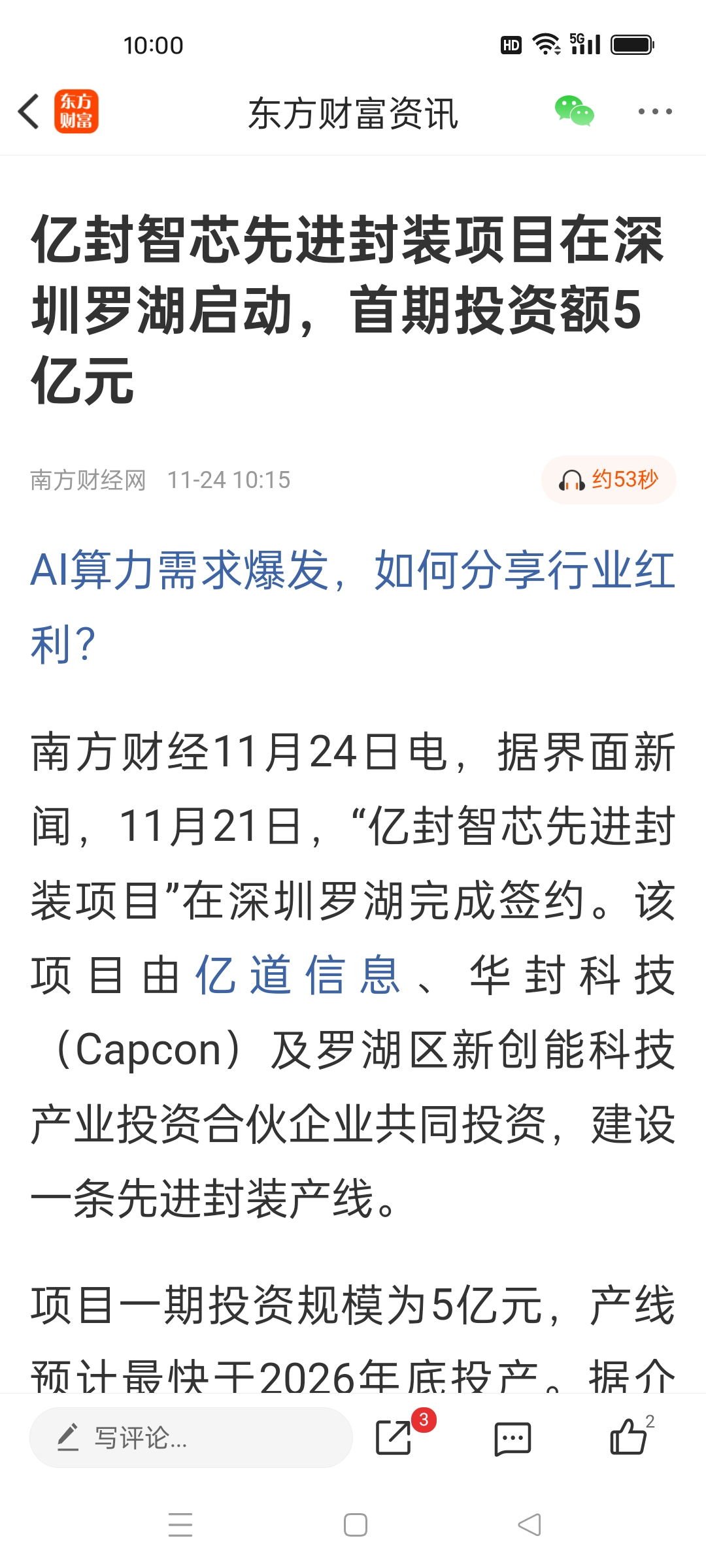Image resolution: width=706 pixels, height=1568 pixels.
Task: Play the 约53秒 audio reading
Action: pos(609,480)
